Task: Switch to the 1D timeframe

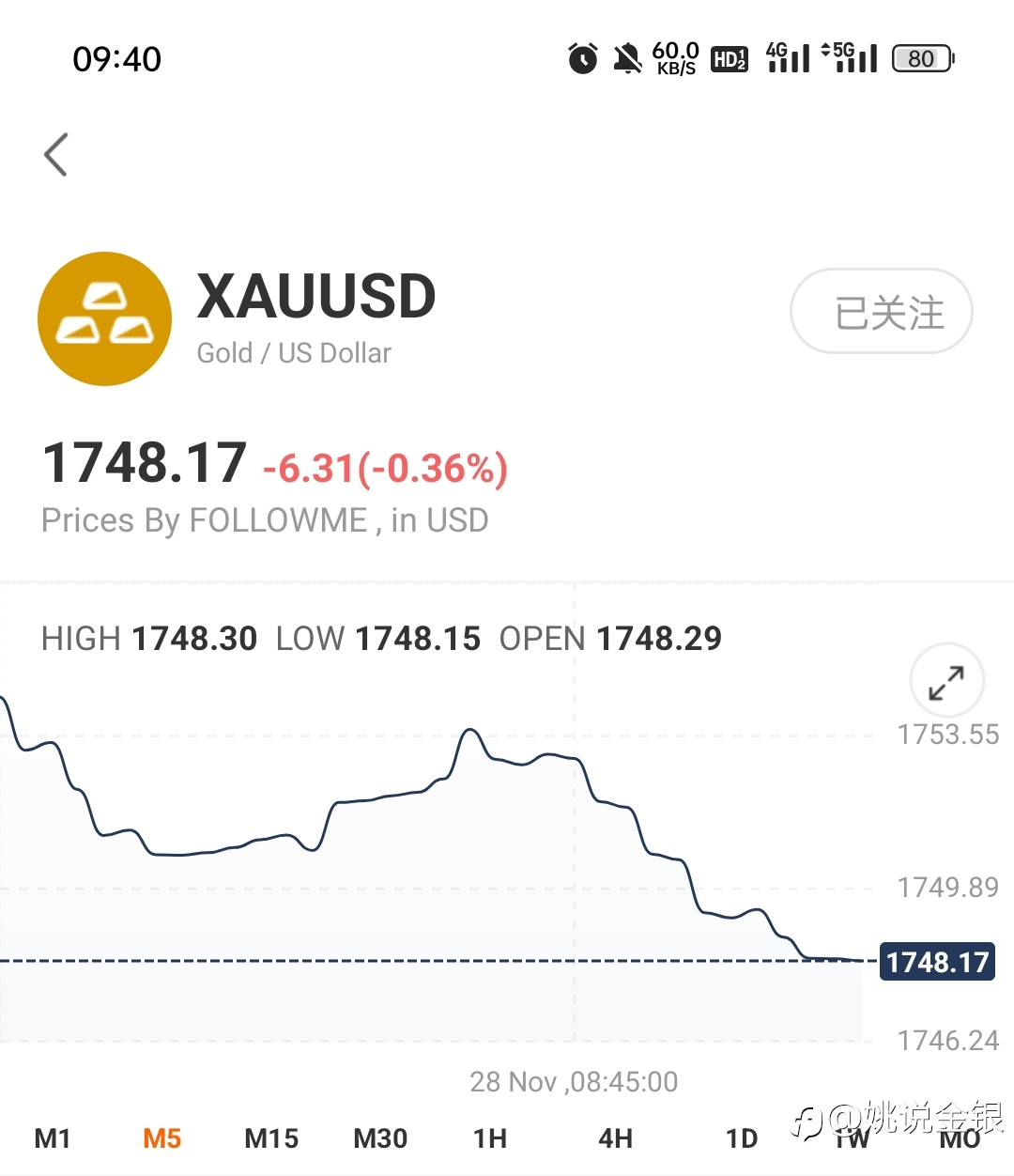Action: (742, 1138)
